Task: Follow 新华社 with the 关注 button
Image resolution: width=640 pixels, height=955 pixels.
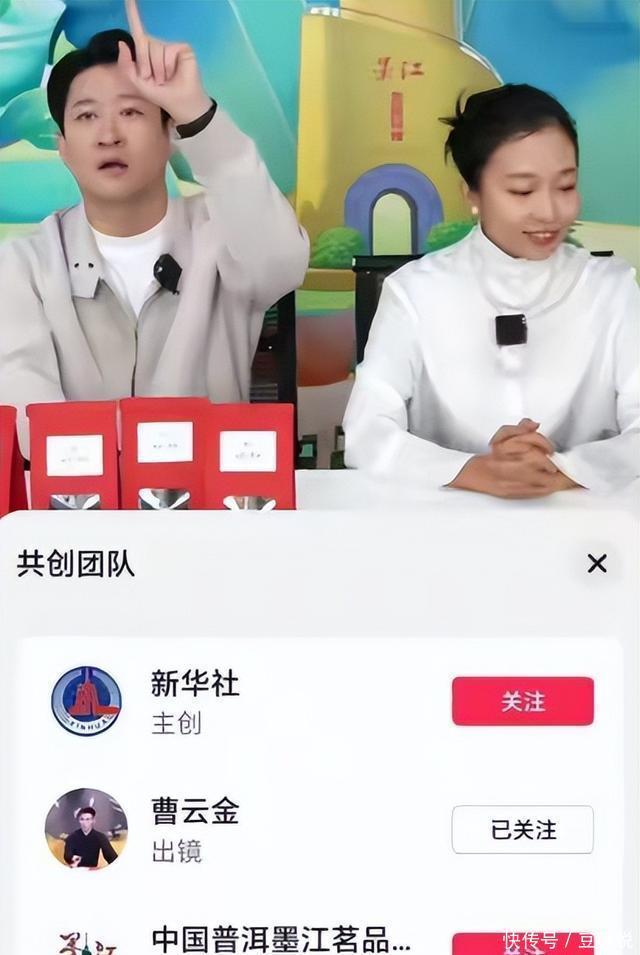Action: (x=522, y=701)
